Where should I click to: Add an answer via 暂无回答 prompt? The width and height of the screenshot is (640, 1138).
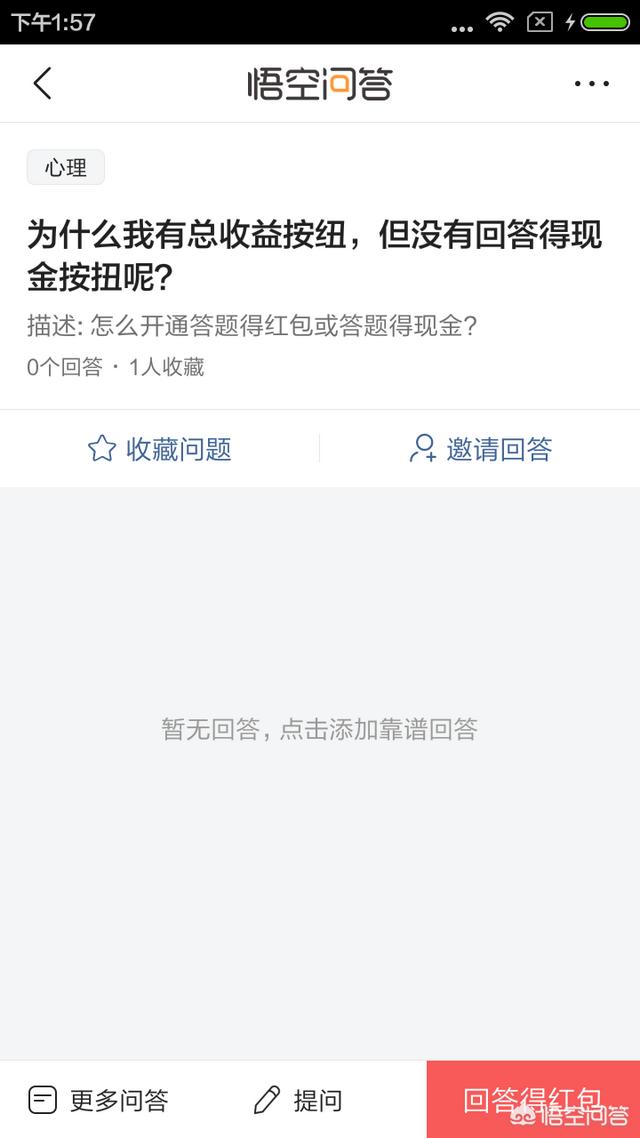(x=319, y=729)
